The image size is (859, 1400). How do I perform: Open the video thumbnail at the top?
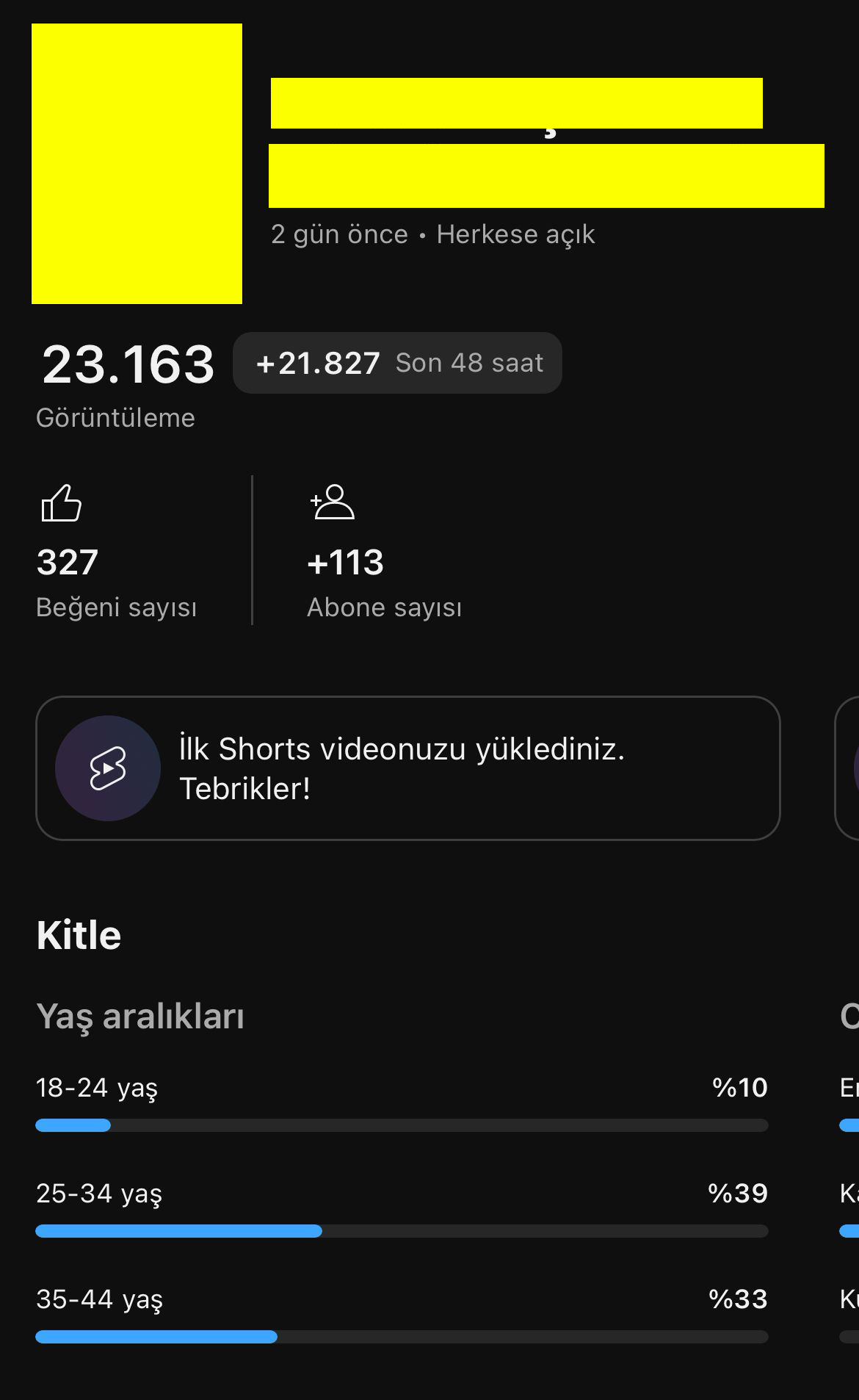point(137,164)
